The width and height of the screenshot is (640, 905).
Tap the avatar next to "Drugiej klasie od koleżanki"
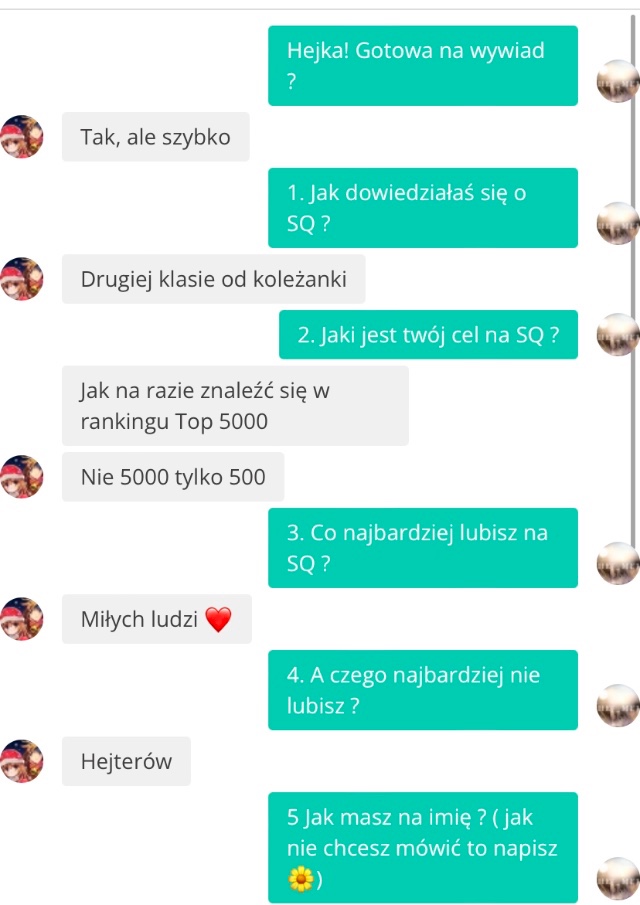pyautogui.click(x=22, y=278)
